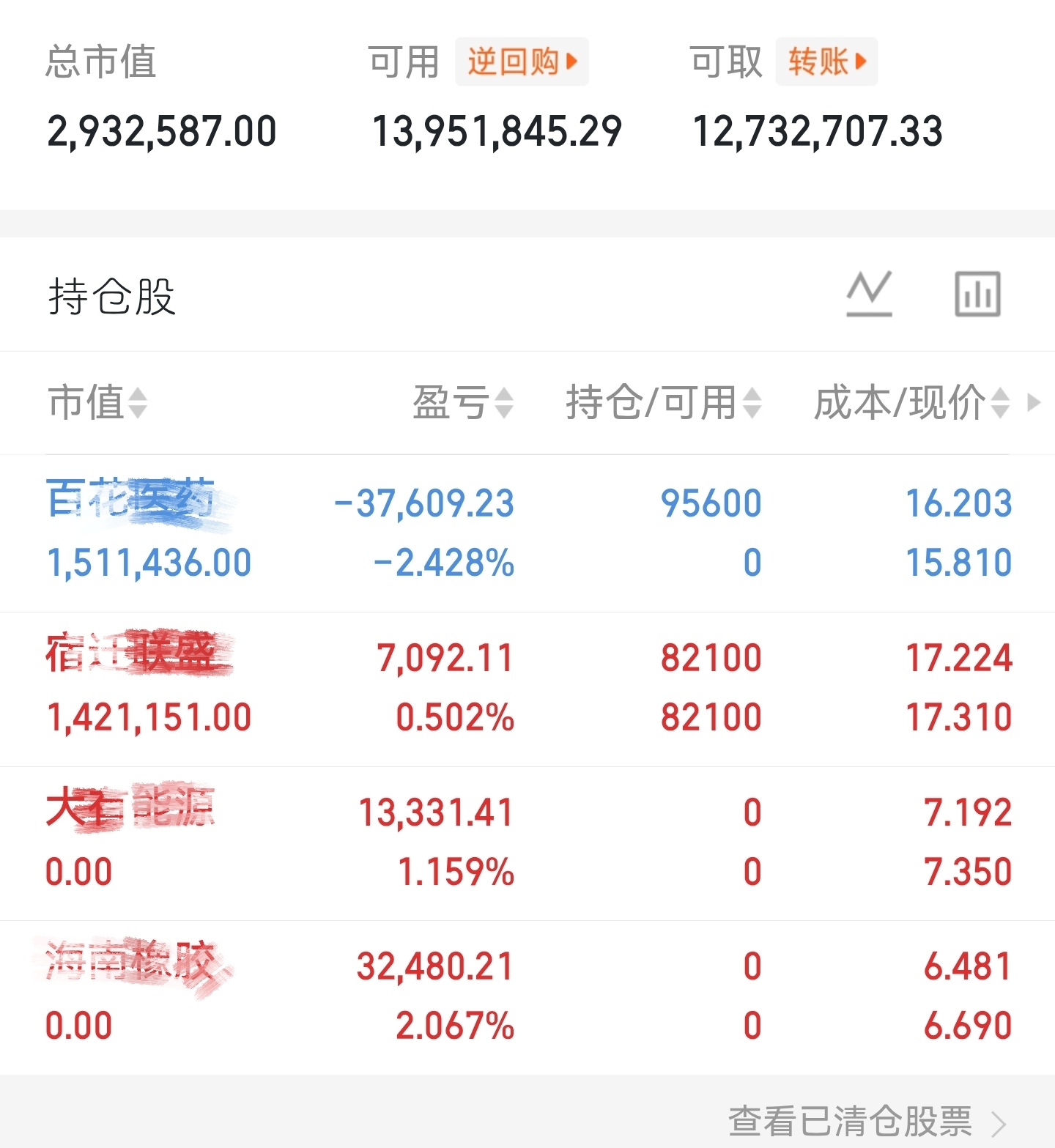
Task: Open the 转账 transfer button
Action: point(826,62)
